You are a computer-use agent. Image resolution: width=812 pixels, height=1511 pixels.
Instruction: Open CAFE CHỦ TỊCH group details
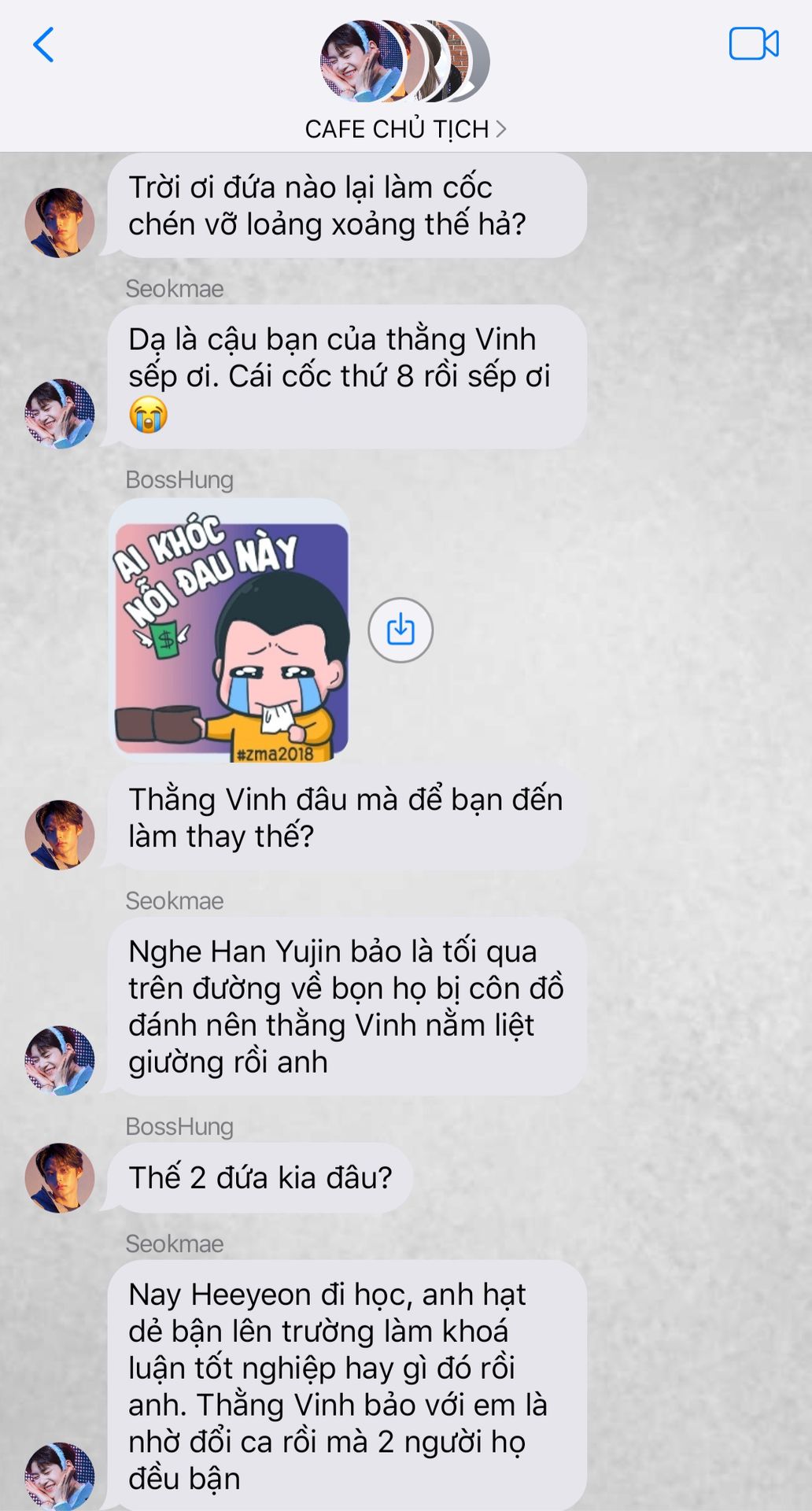coord(405,129)
